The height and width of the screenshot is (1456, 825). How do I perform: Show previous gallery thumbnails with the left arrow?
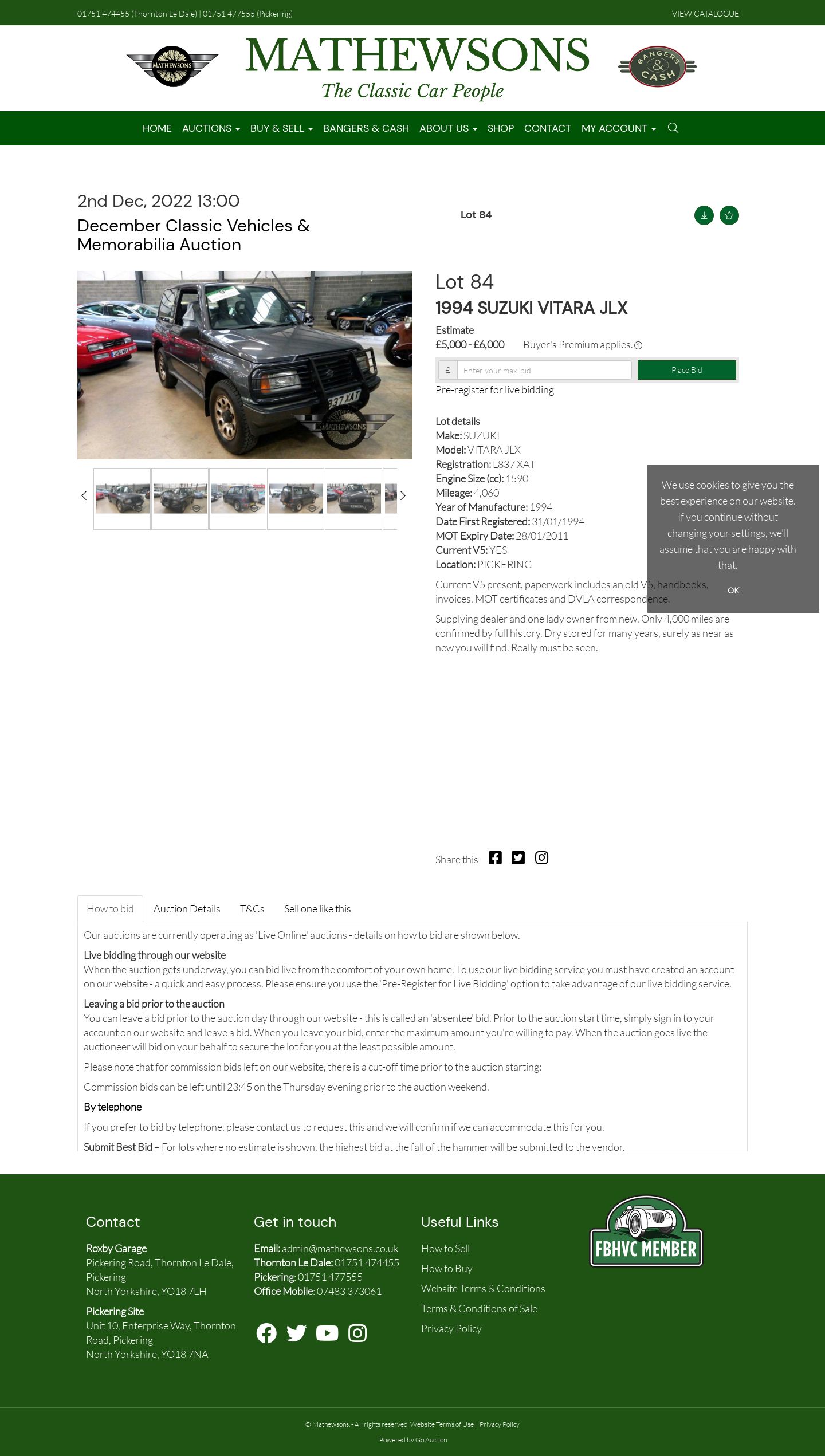click(x=84, y=495)
